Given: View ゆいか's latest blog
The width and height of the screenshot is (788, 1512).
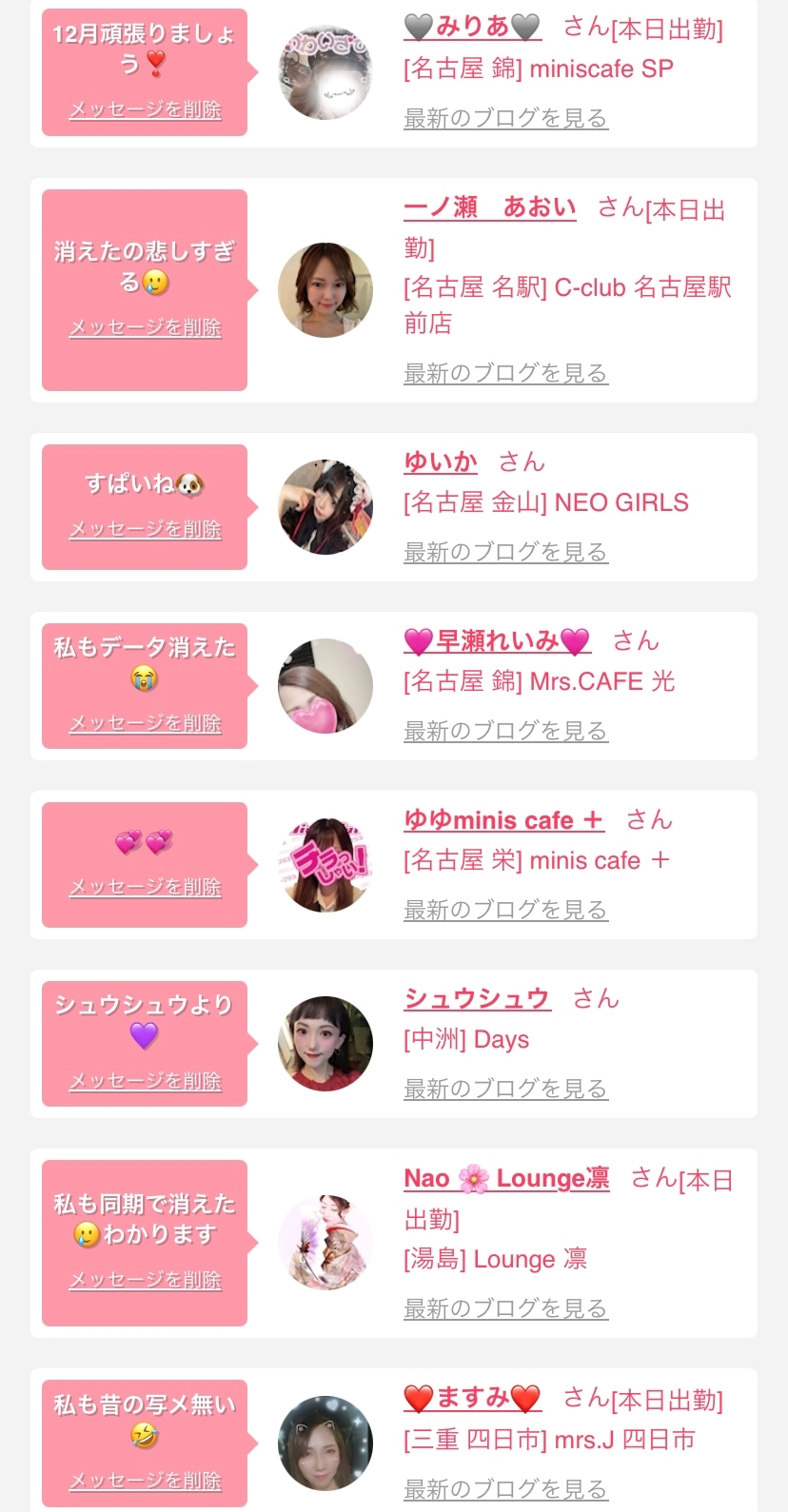Looking at the screenshot, I should pyautogui.click(x=505, y=553).
